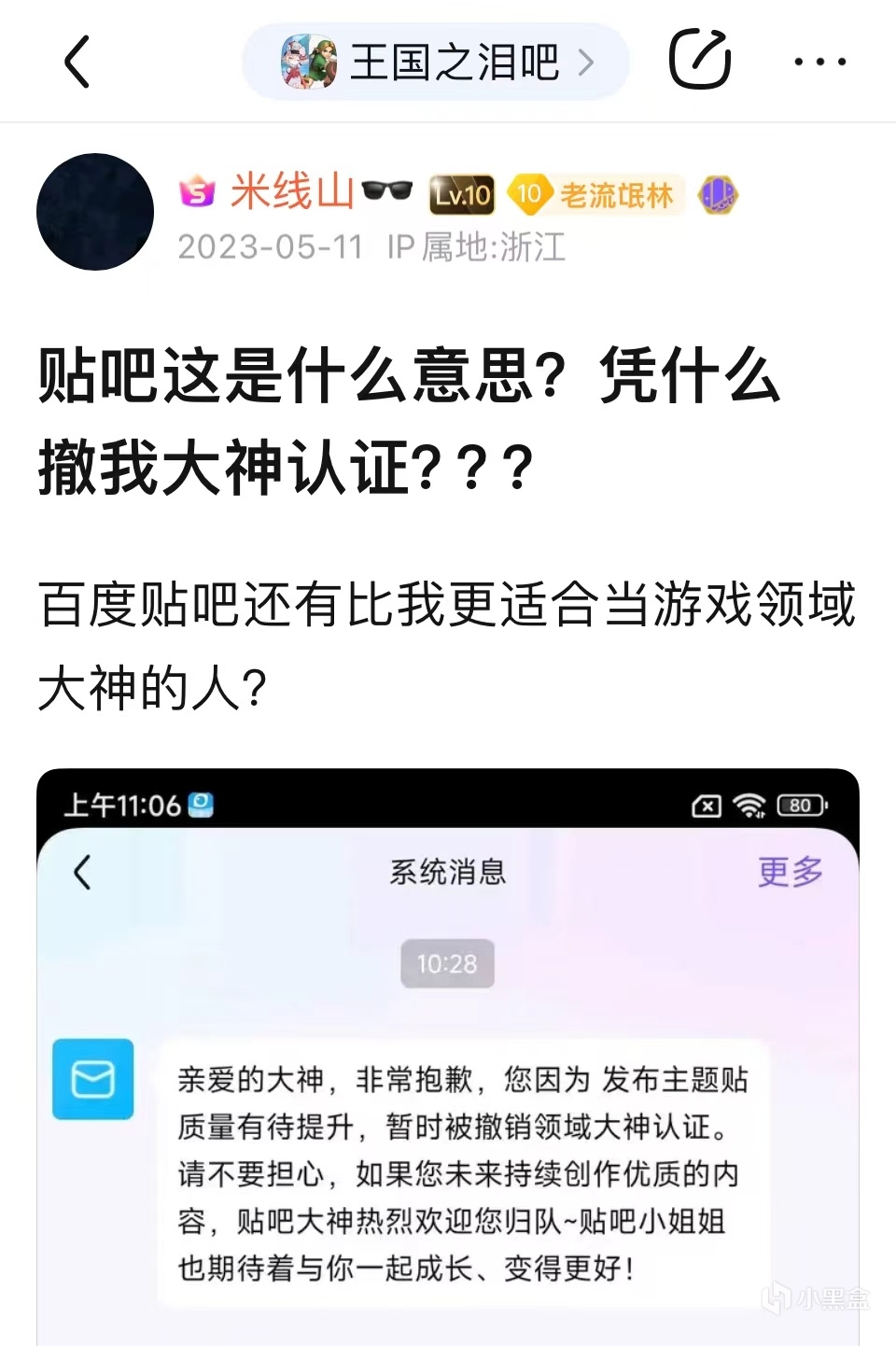Open the embedded system message screenshot
This screenshot has width=896, height=1346.
[x=448, y=1055]
